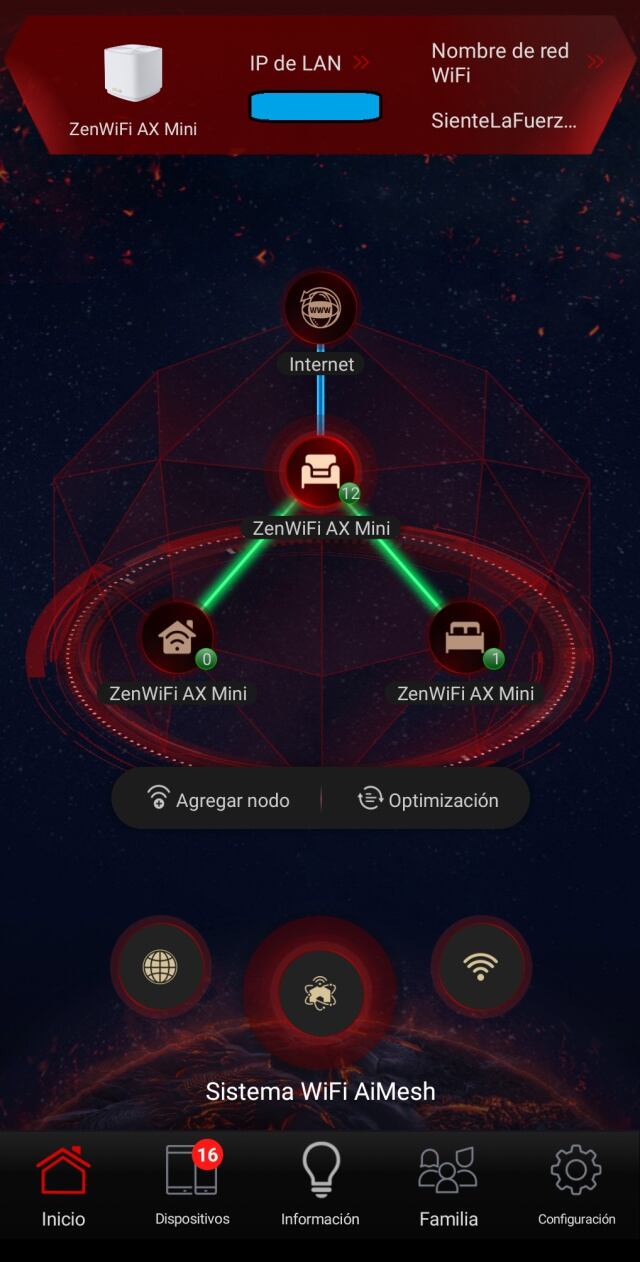Switch to the Inicio tab
Viewport: 640px width, 1262px height.
point(63,1187)
